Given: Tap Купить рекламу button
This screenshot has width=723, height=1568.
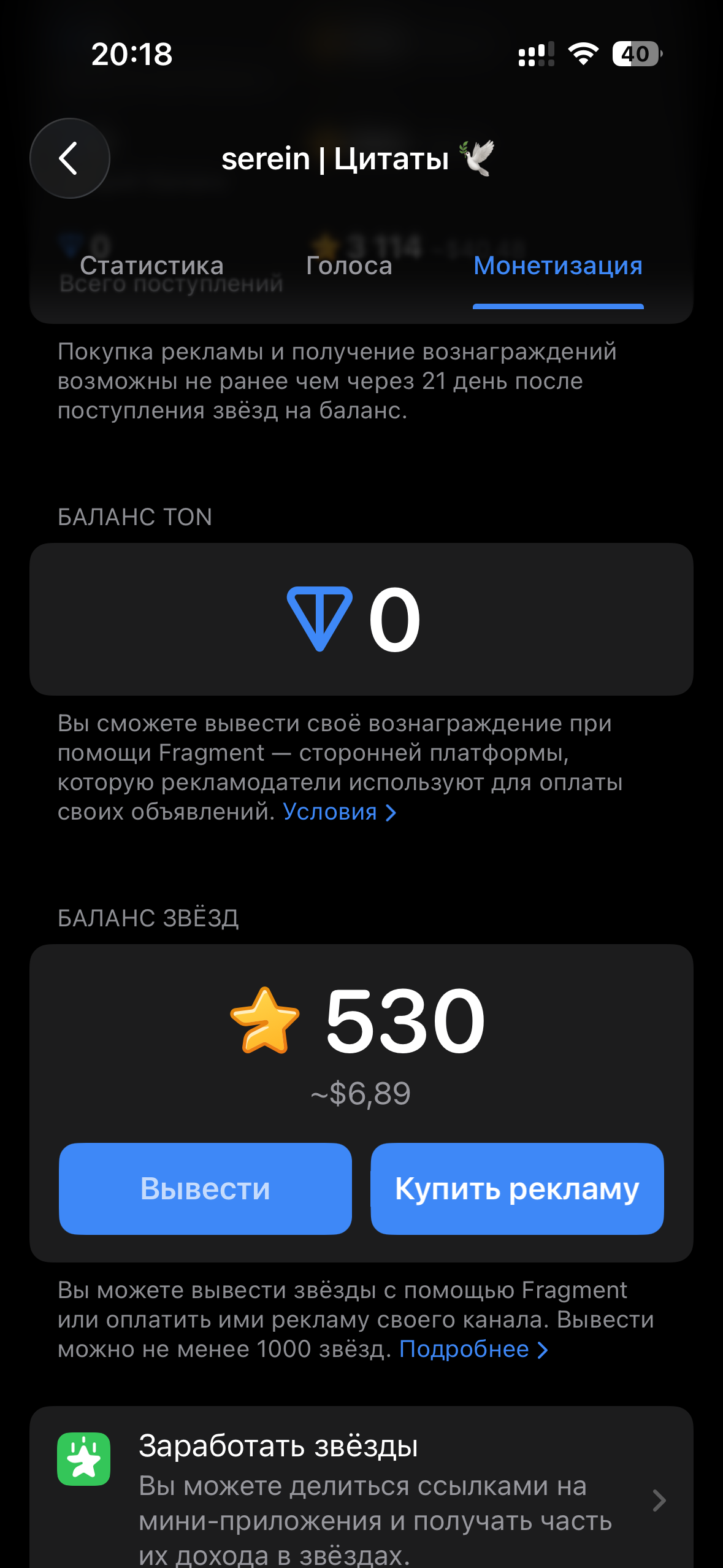Looking at the screenshot, I should 517,1188.
